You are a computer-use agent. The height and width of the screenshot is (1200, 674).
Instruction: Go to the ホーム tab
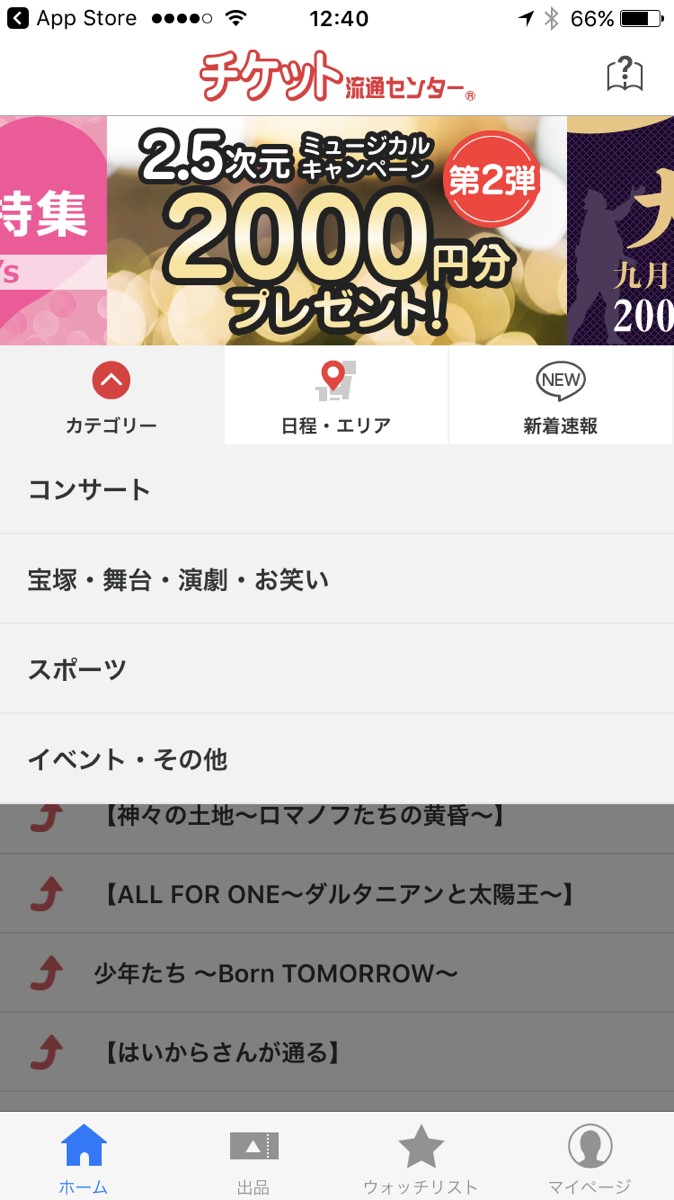(x=84, y=1159)
